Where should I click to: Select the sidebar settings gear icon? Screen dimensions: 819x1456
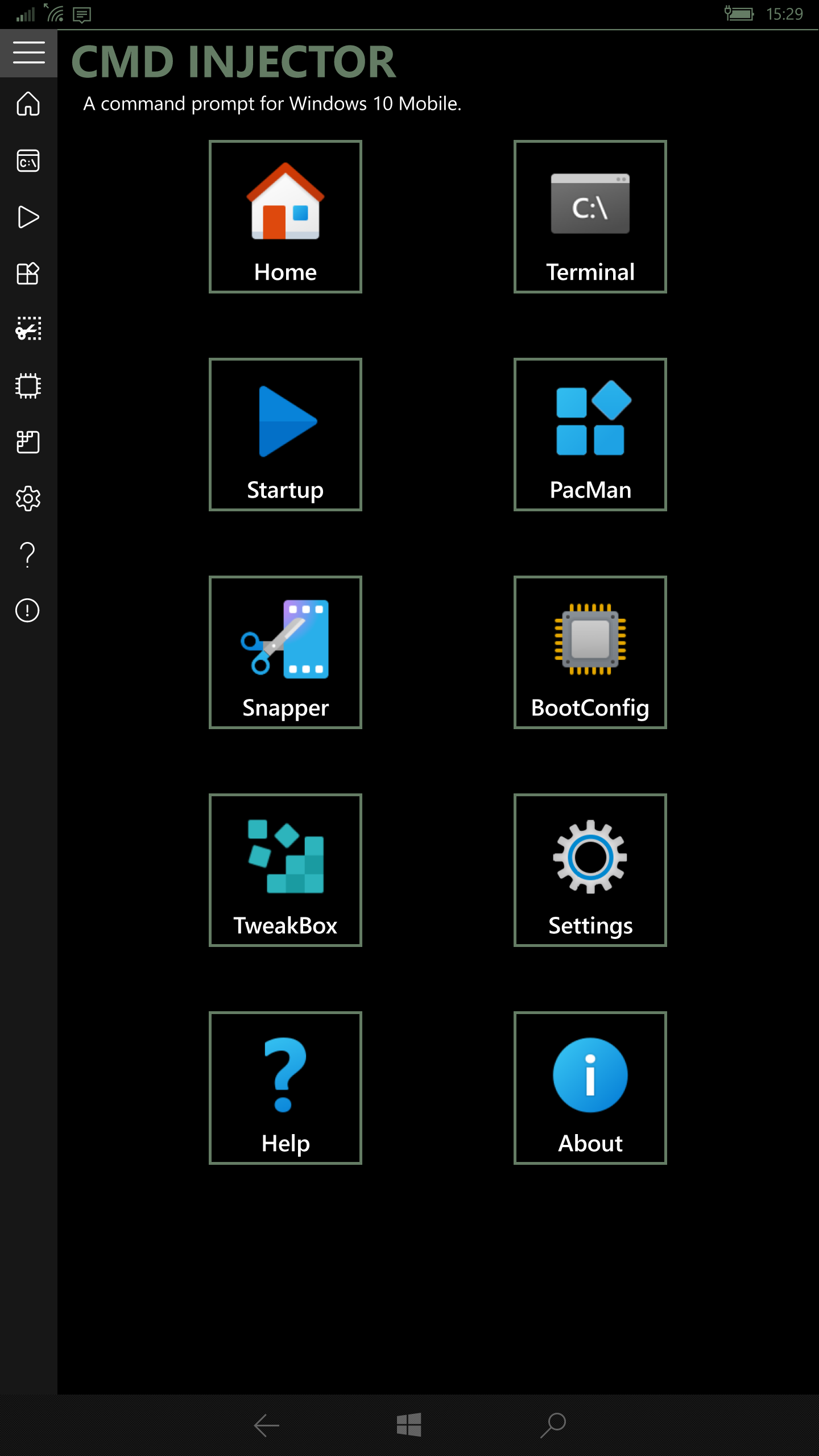pos(28,499)
